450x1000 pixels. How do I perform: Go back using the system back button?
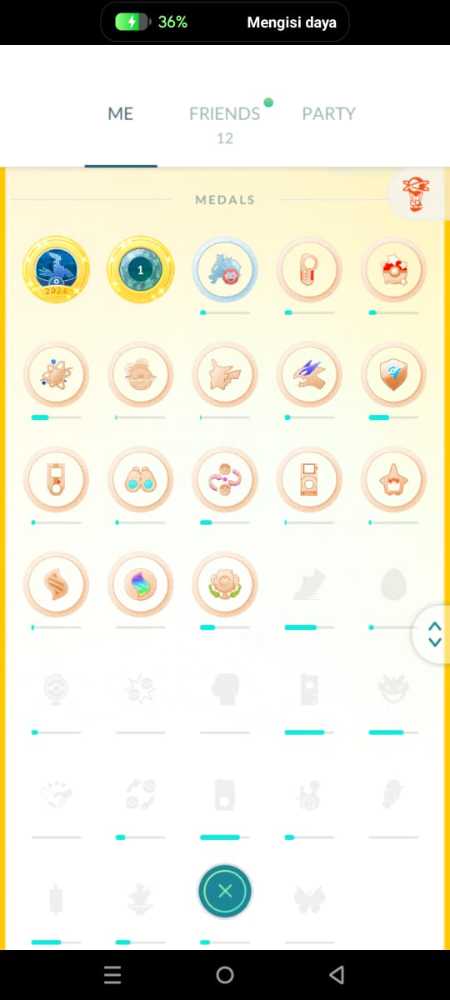click(337, 974)
